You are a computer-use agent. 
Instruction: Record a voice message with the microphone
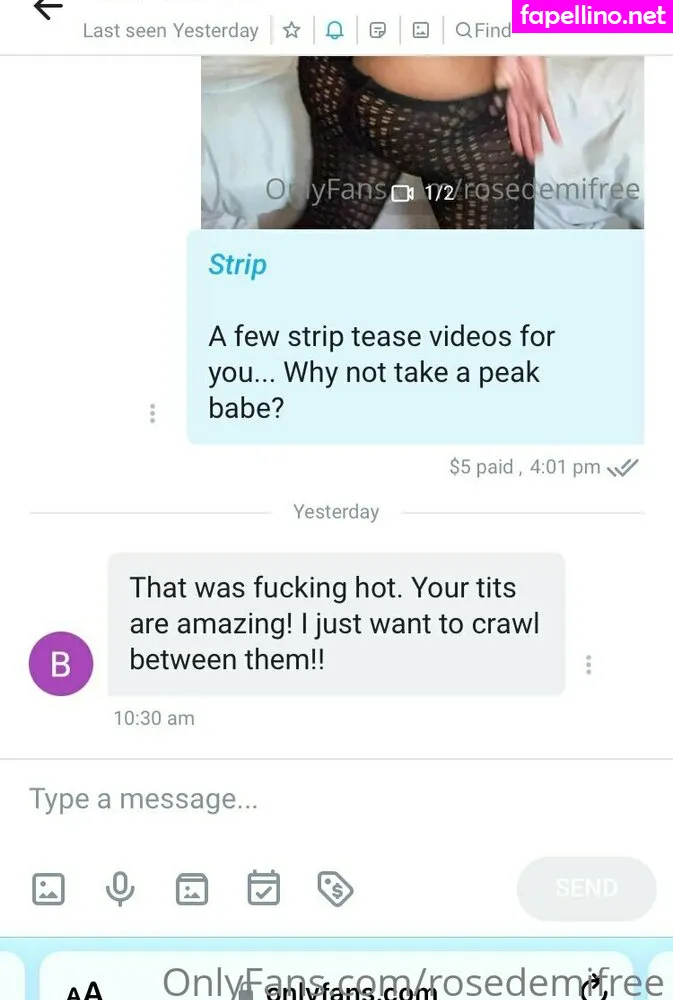coord(120,888)
